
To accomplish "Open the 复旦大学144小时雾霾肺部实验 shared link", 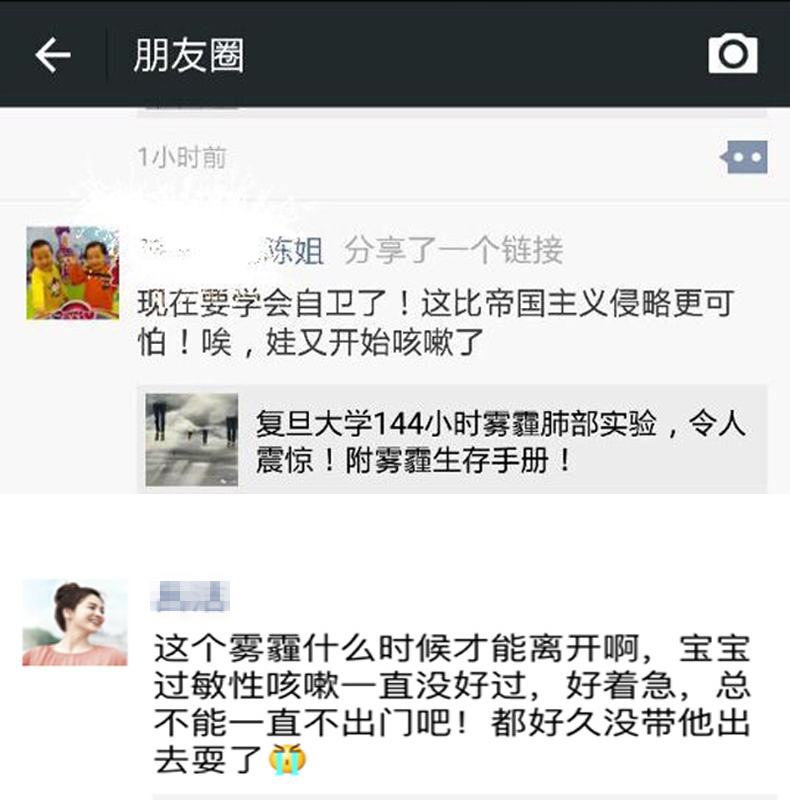I will pyautogui.click(x=452, y=441).
